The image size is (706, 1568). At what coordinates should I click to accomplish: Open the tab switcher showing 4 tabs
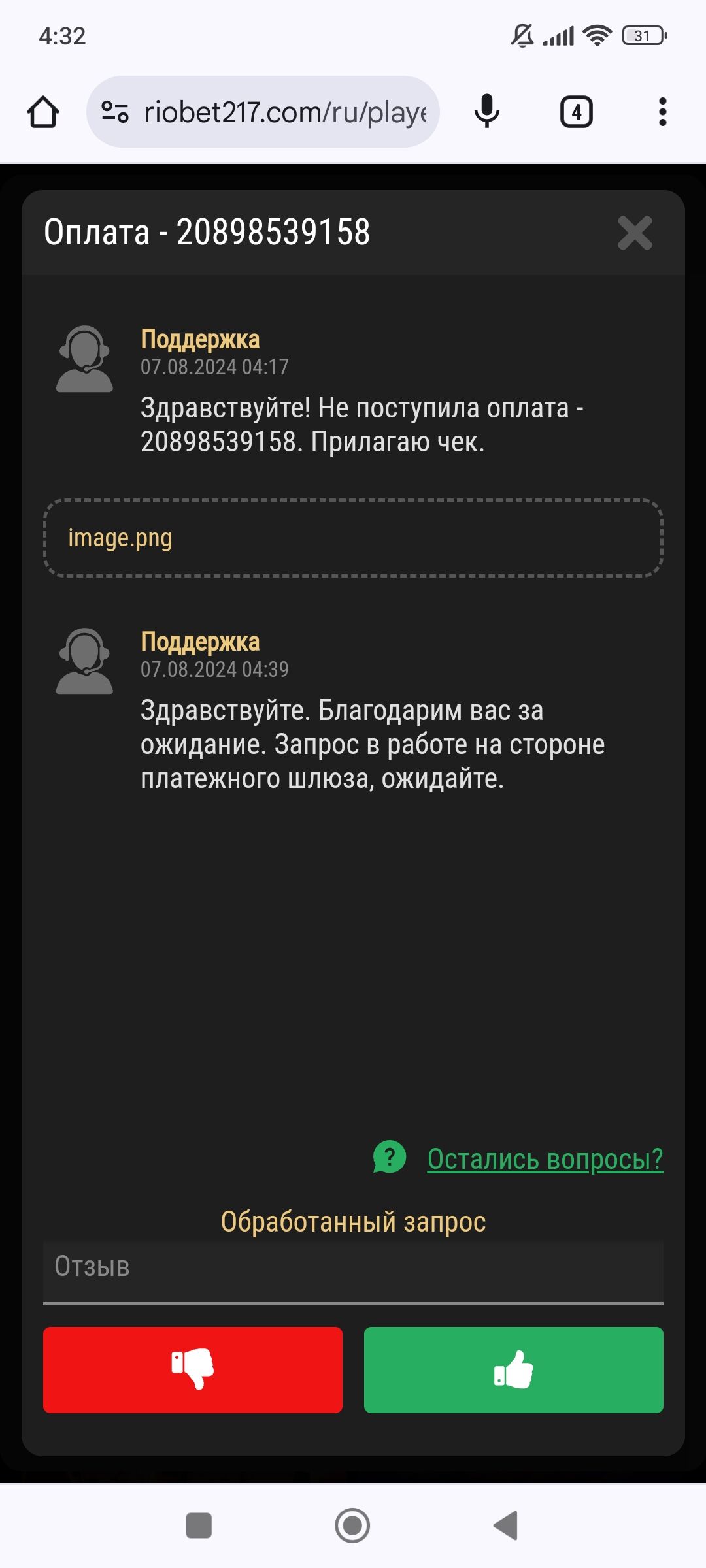(576, 112)
